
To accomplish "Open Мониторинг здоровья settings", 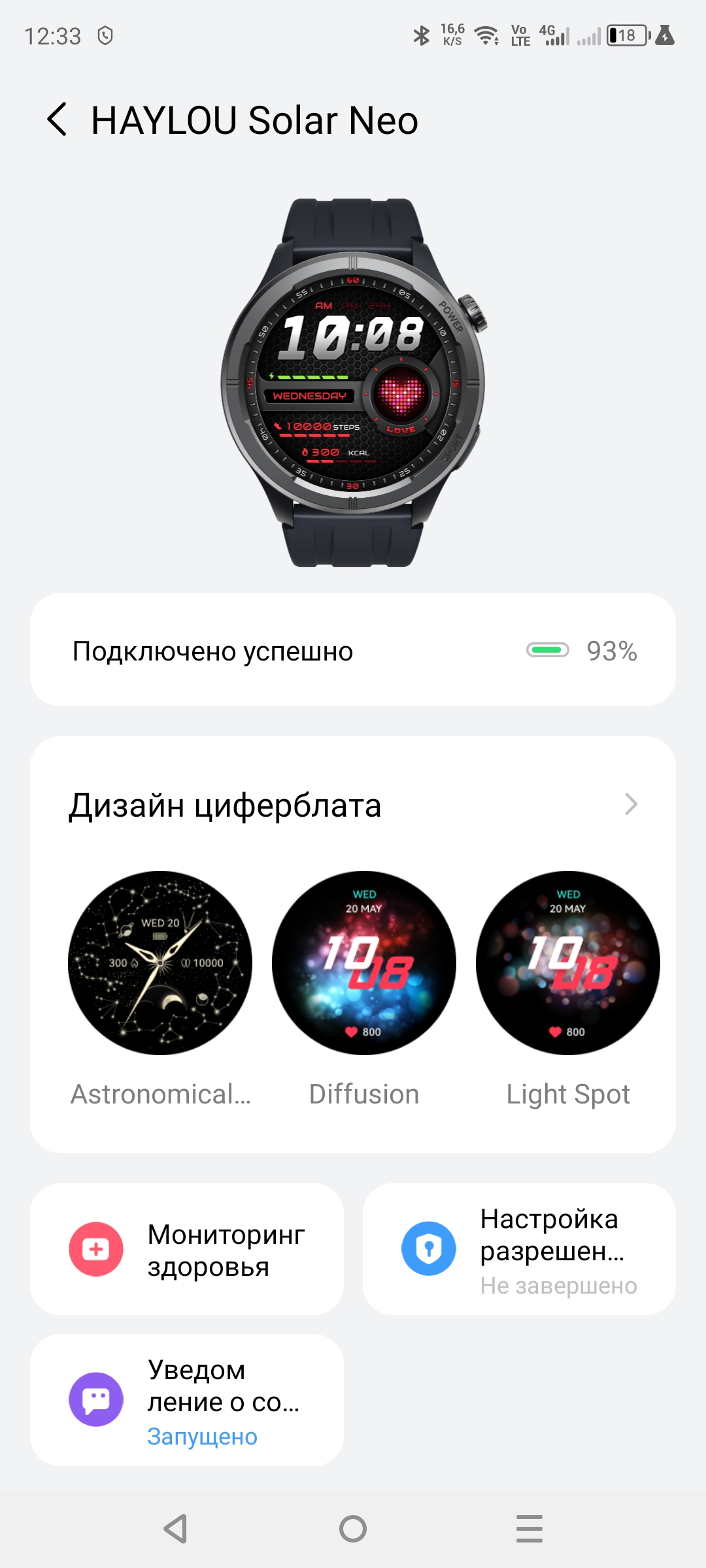I will (187, 1249).
